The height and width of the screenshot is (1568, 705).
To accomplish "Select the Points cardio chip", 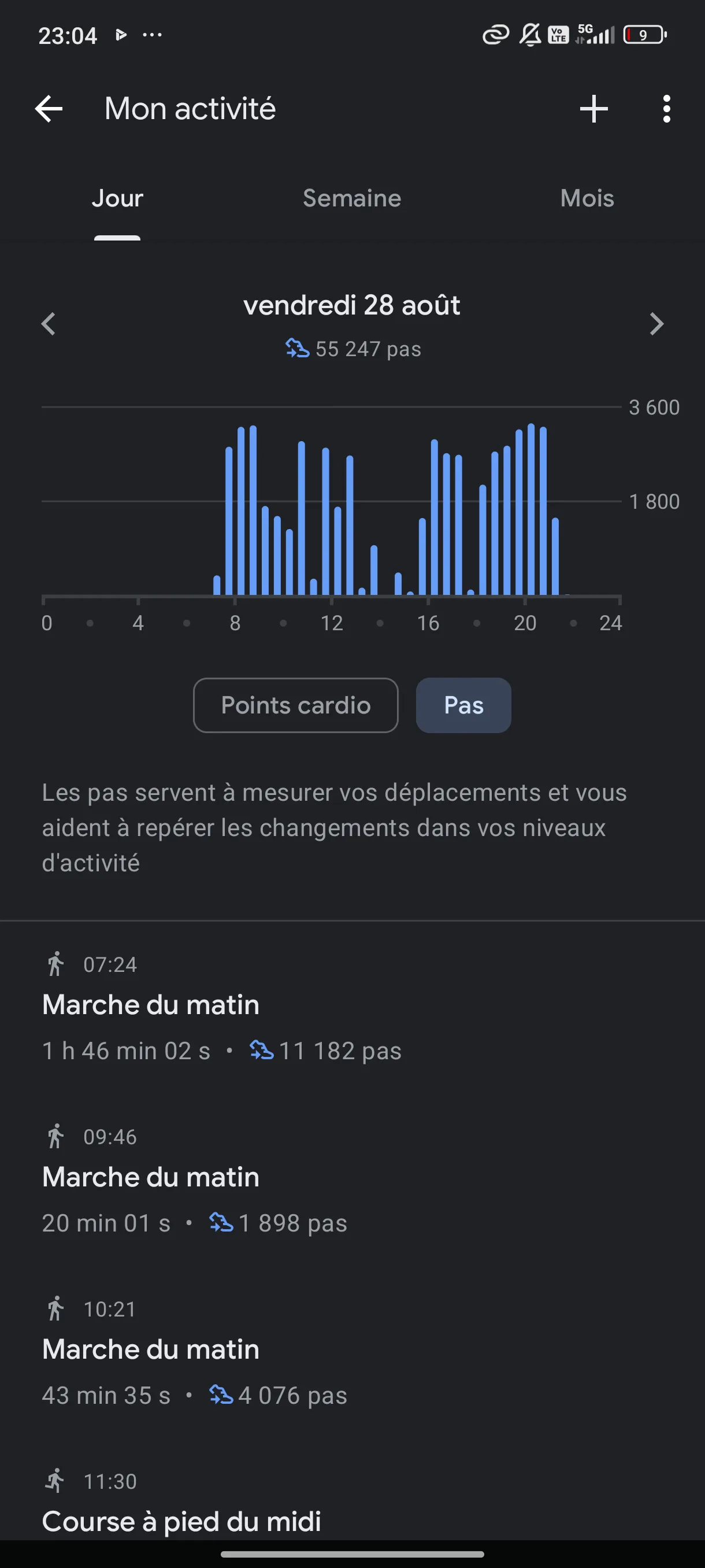I will [x=296, y=705].
